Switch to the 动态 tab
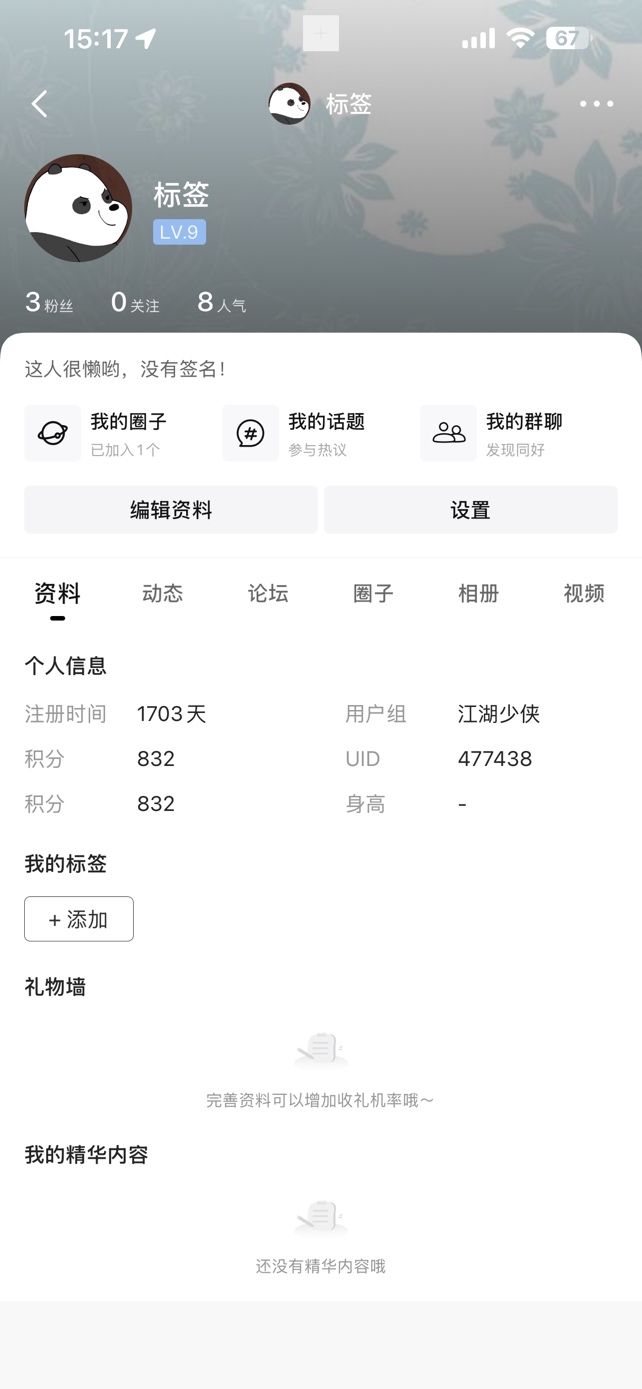642x1389 pixels. coord(162,594)
